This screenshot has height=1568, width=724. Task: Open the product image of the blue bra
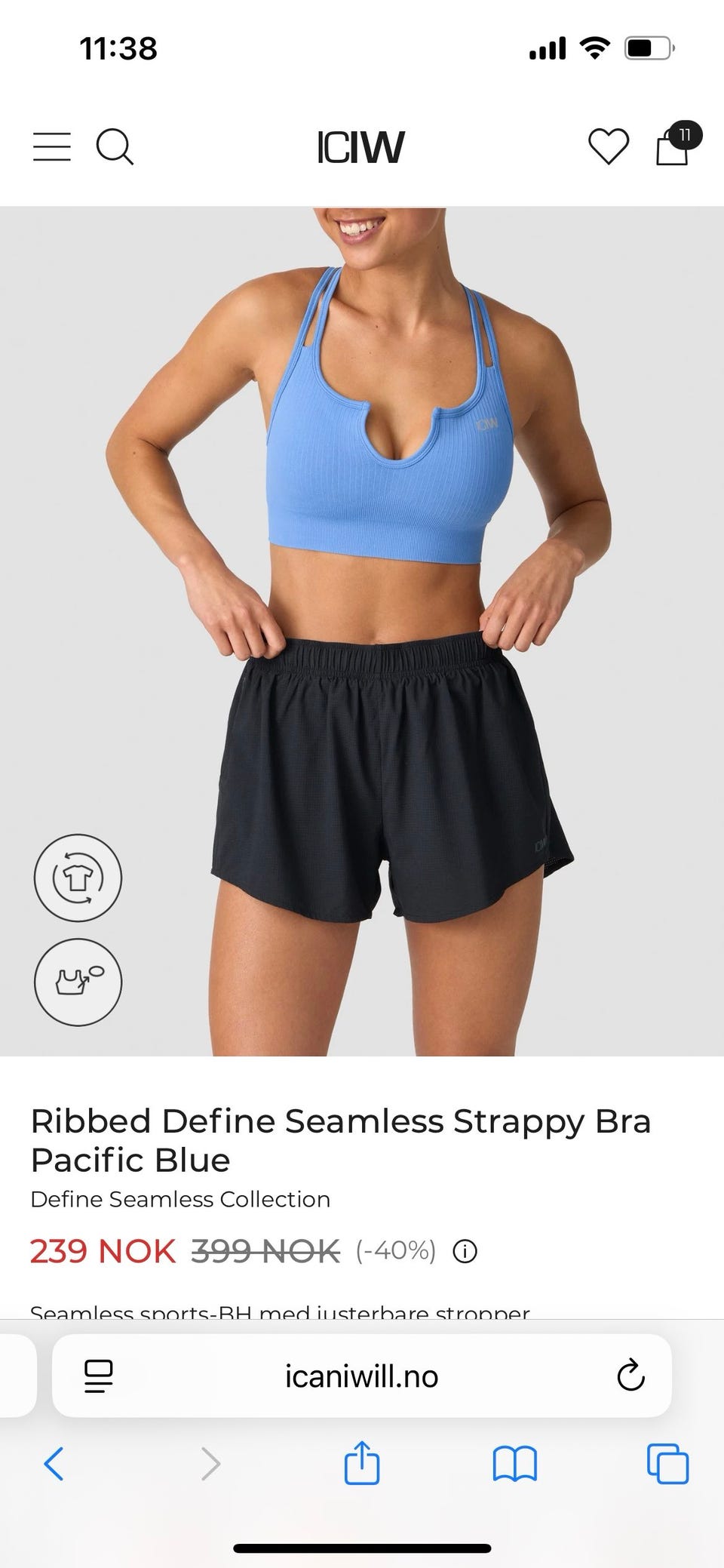point(362,632)
